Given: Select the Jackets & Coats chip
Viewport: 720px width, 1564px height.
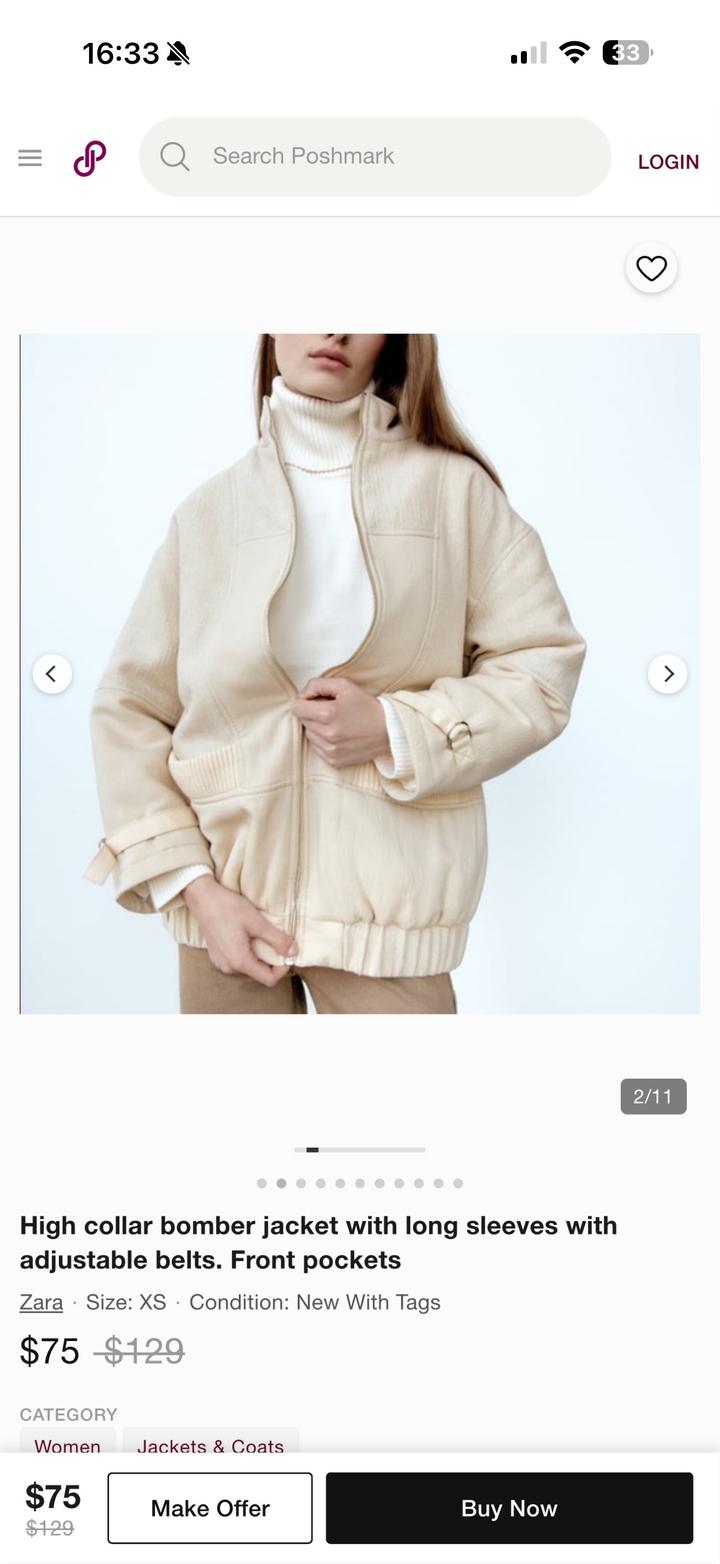Looking at the screenshot, I should pos(210,1443).
